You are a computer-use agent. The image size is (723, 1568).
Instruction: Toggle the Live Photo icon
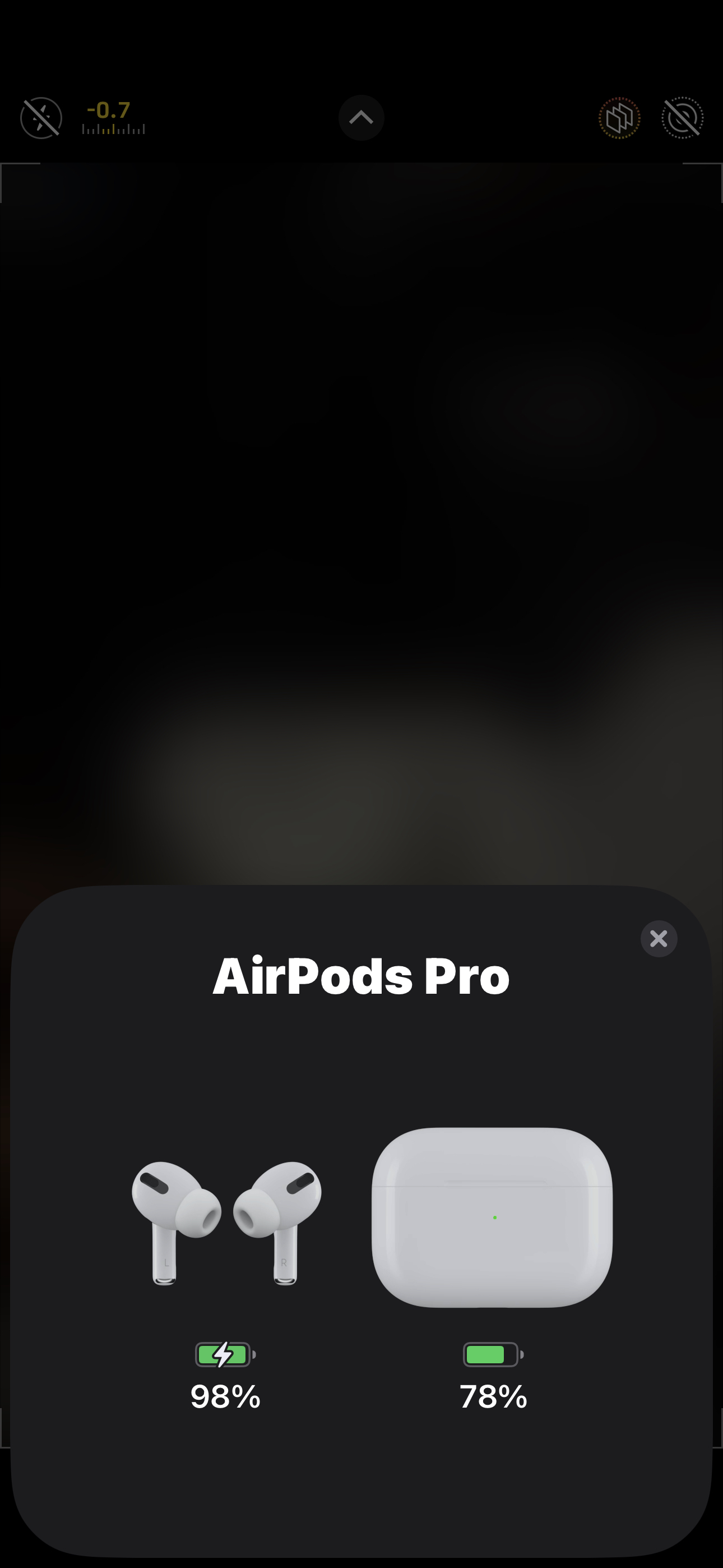tap(682, 118)
